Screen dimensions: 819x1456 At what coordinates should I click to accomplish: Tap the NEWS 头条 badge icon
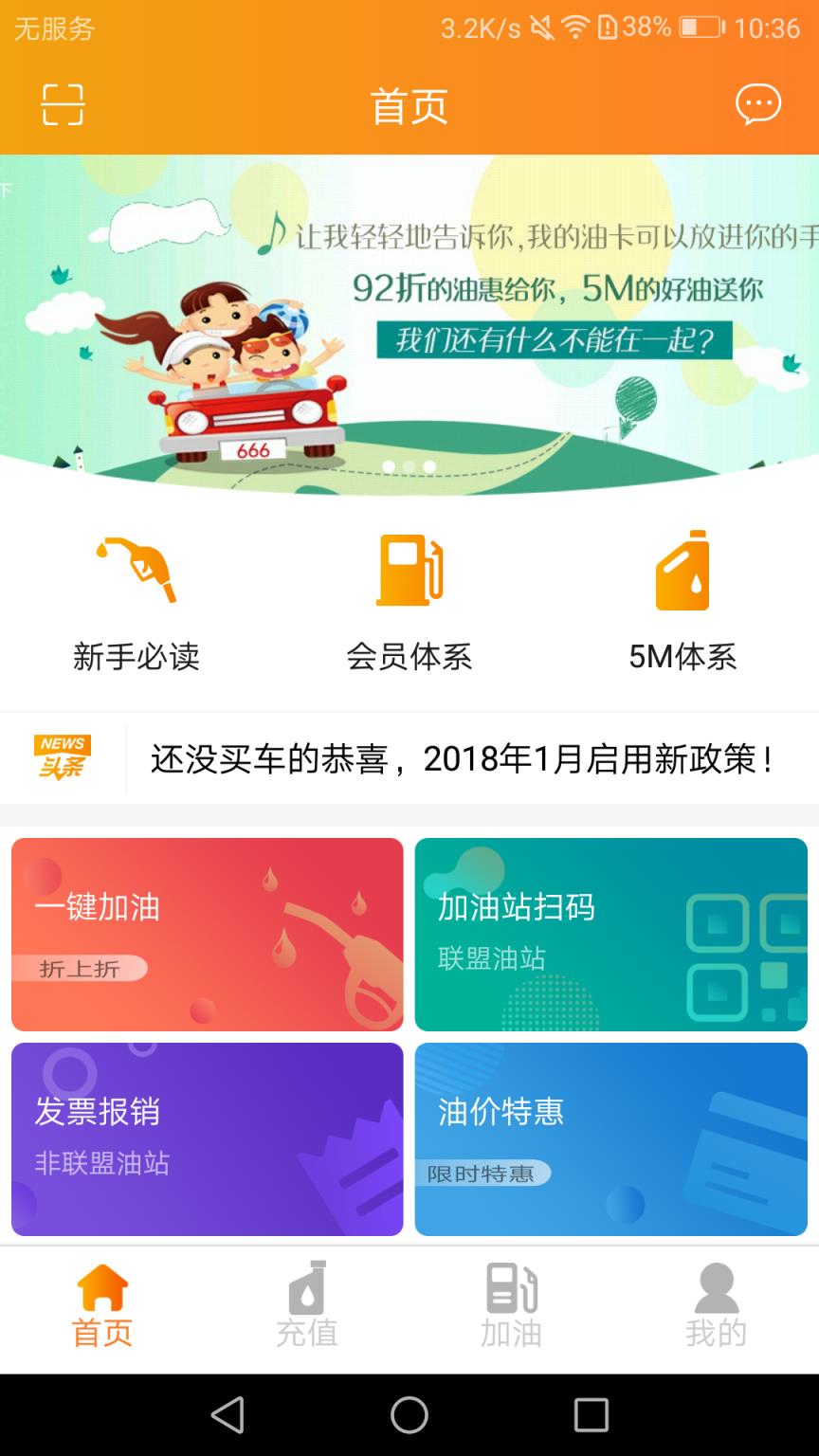(x=61, y=756)
